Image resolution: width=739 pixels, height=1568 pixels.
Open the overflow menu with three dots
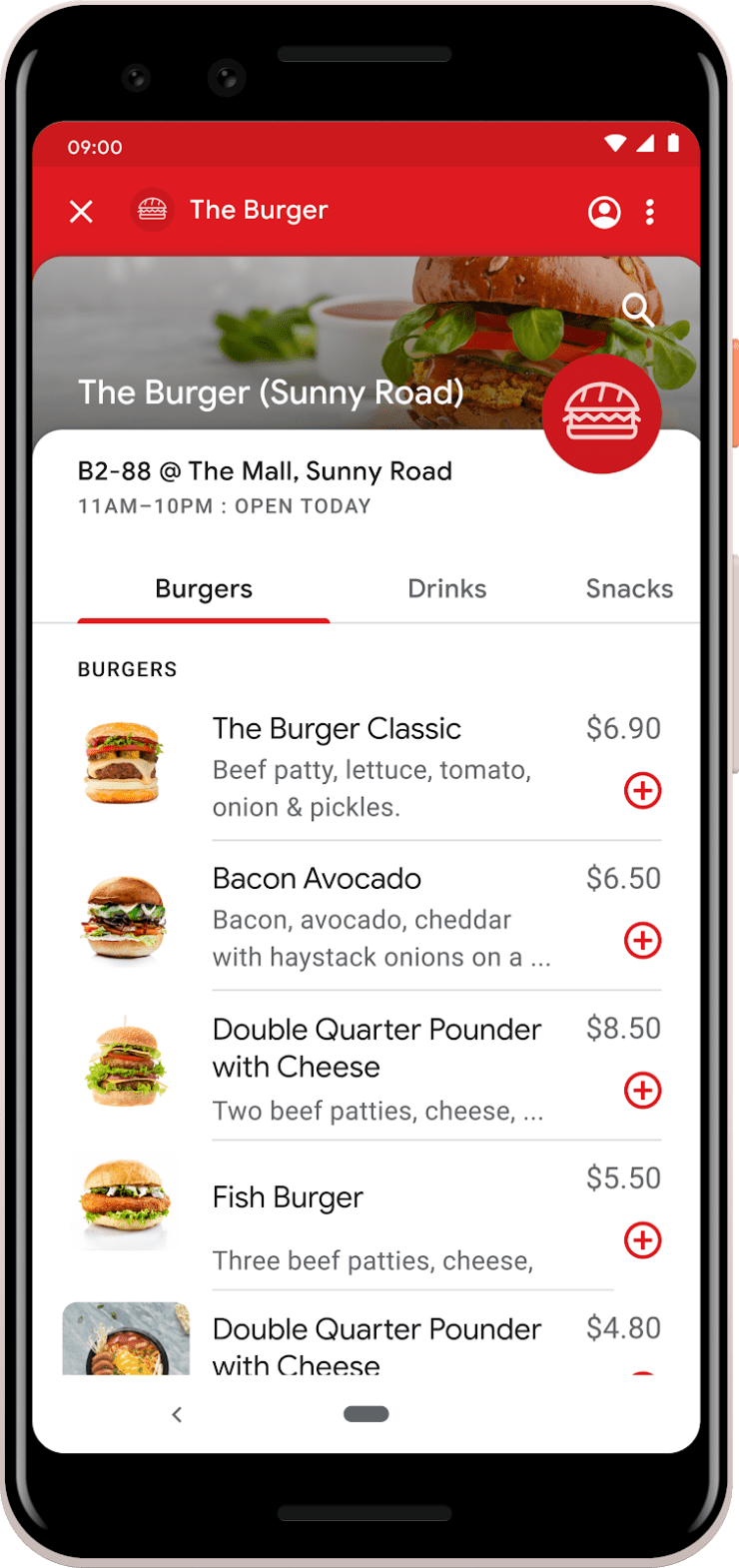(x=650, y=212)
